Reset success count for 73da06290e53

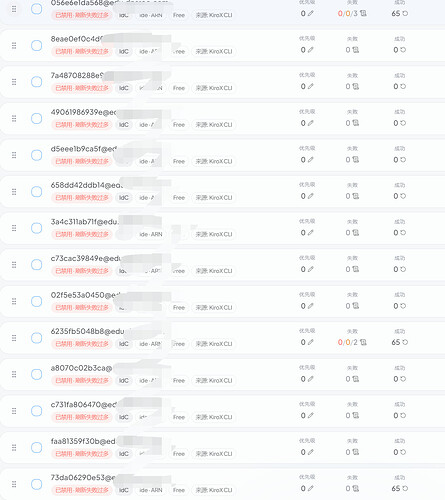(x=405, y=488)
